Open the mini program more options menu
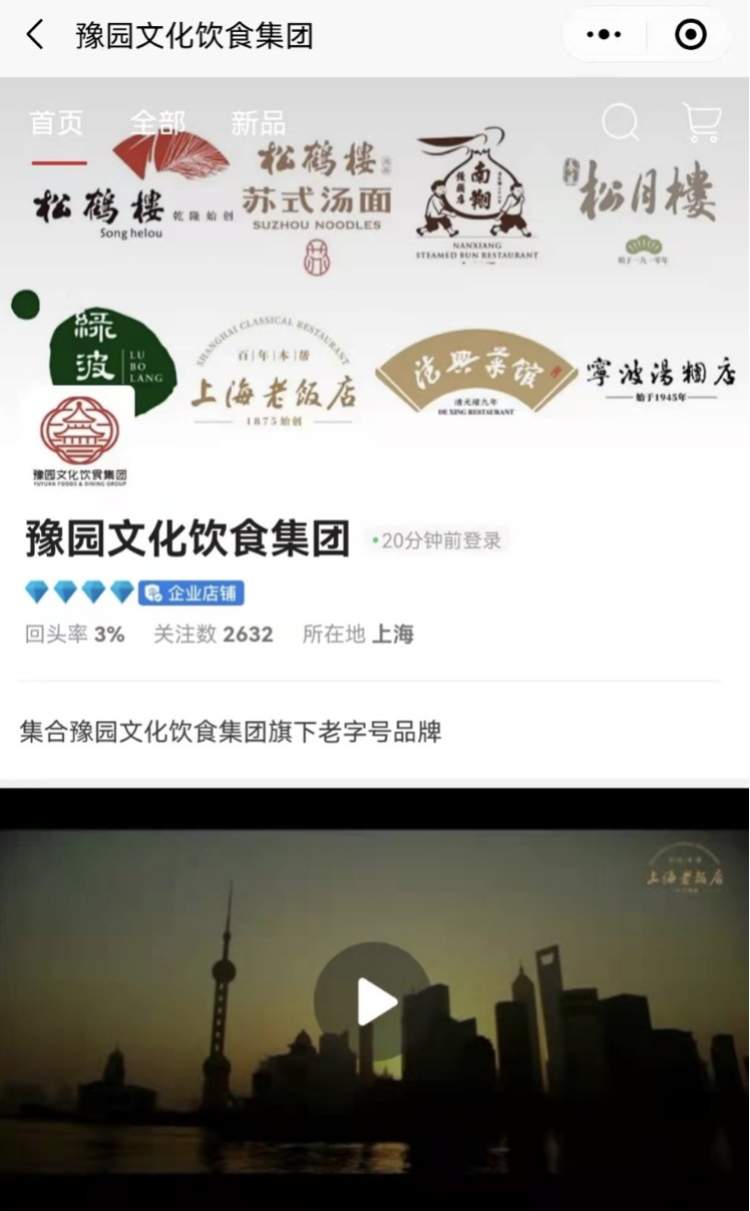 [x=604, y=36]
